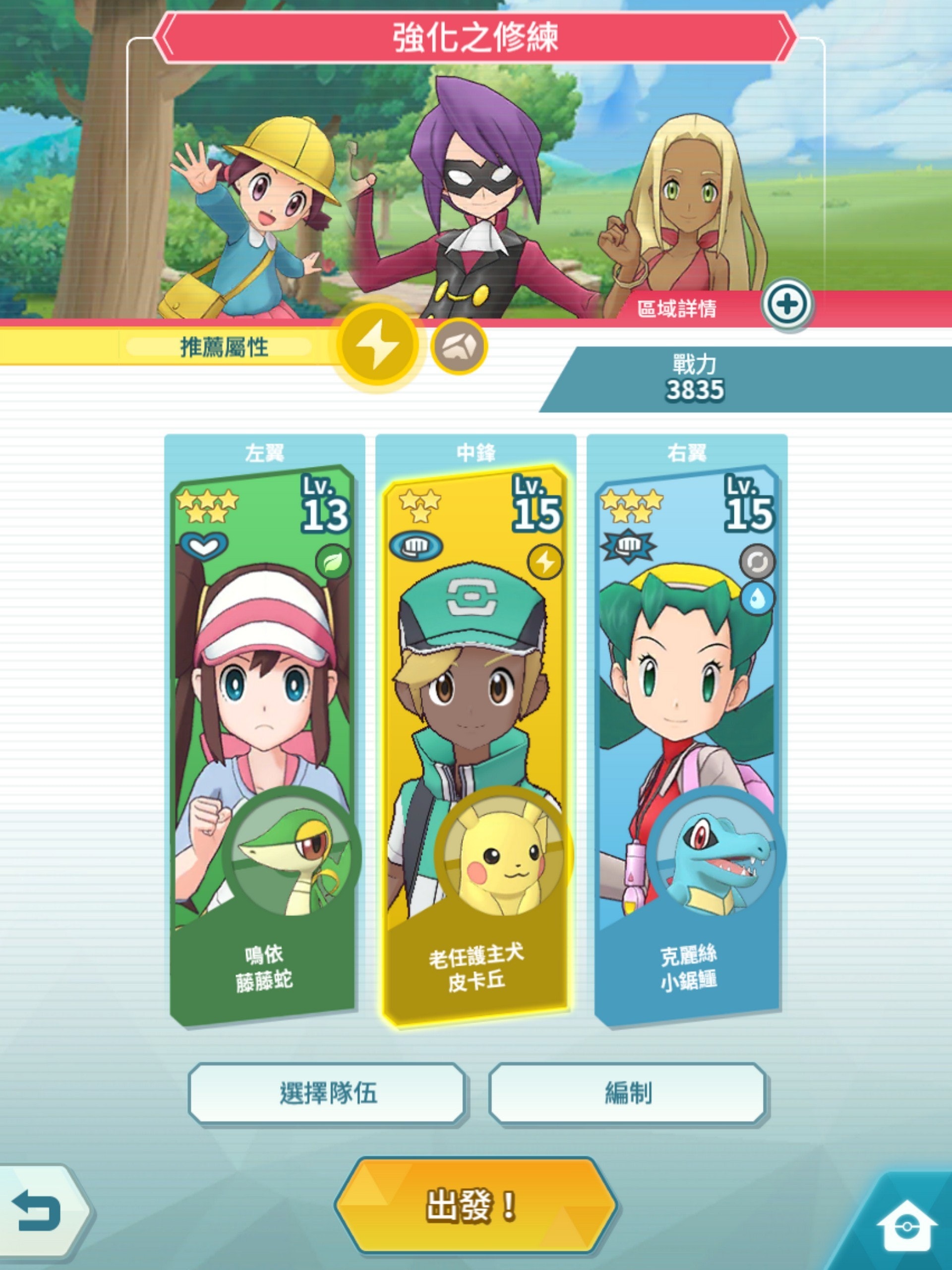Screen dimensions: 952x1270
Task: Tap the electric recommended type icon
Action: [377, 346]
